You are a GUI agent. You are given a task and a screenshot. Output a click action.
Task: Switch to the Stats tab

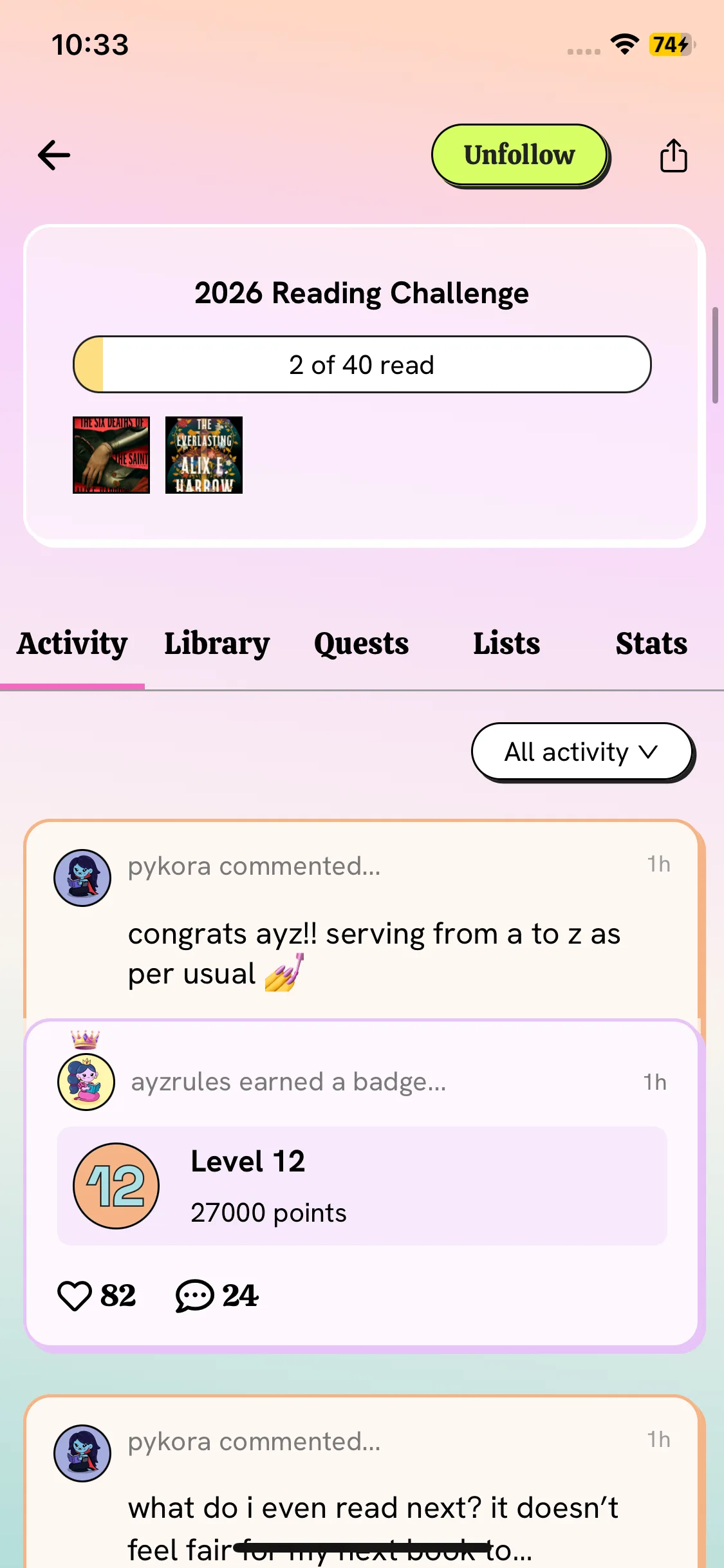[651, 644]
